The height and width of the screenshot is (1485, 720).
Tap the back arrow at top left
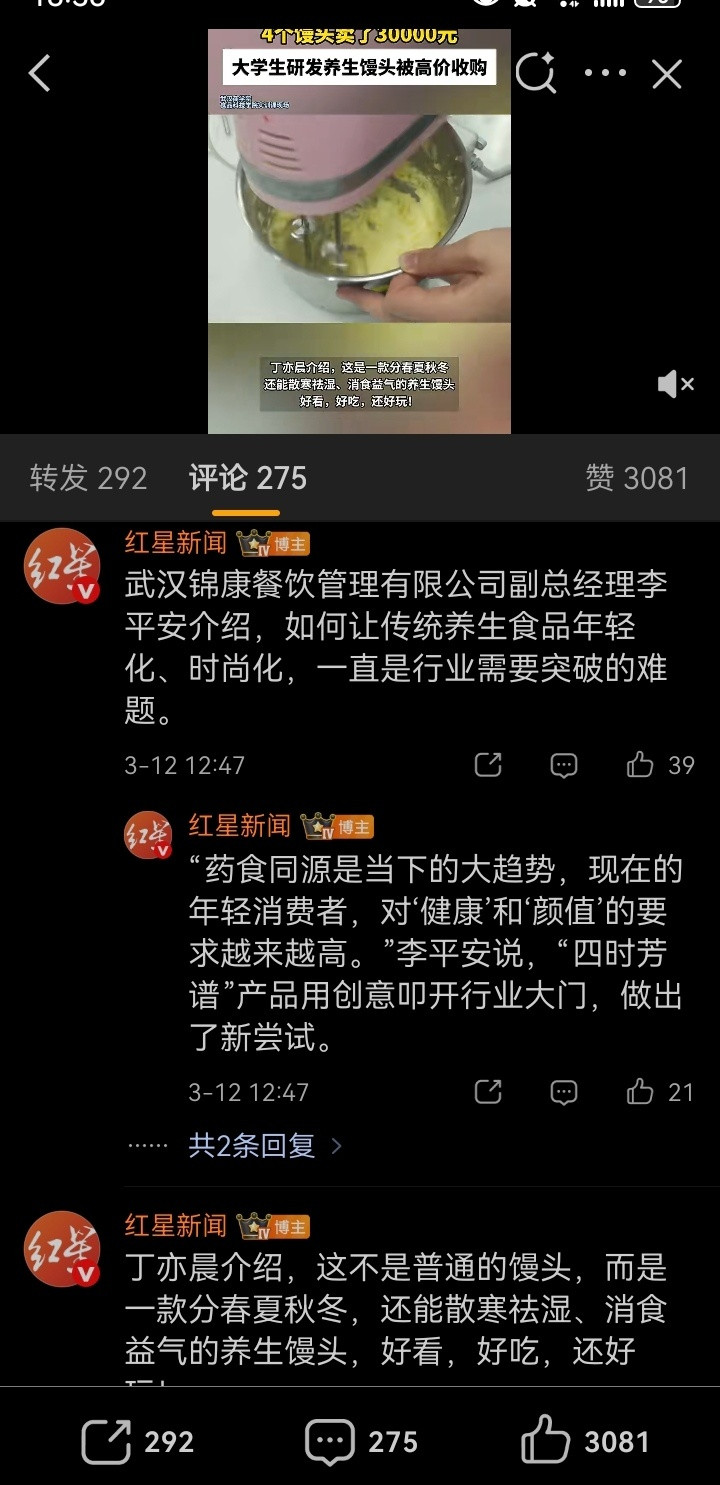pyautogui.click(x=38, y=74)
